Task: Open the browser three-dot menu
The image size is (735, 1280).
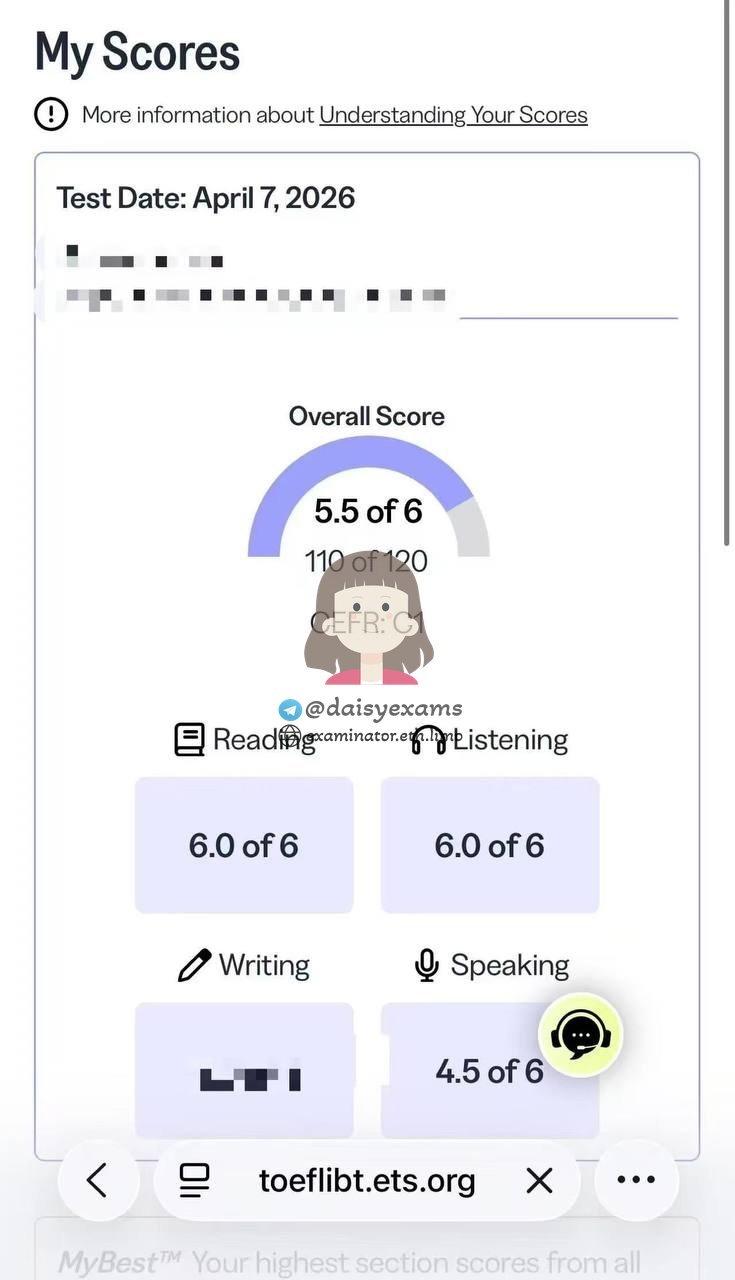Action: [x=637, y=1180]
